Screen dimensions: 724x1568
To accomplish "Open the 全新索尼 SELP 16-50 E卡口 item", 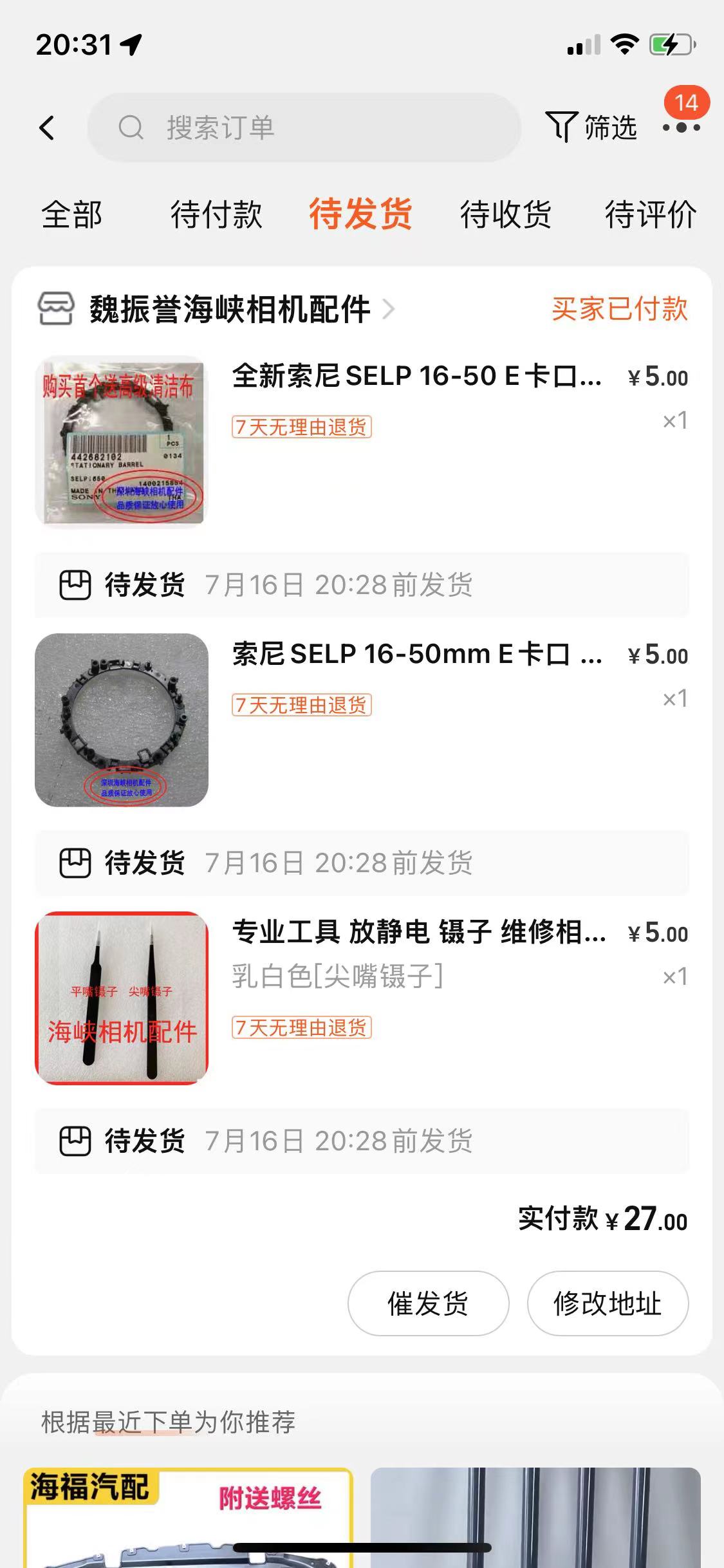I will [x=416, y=377].
